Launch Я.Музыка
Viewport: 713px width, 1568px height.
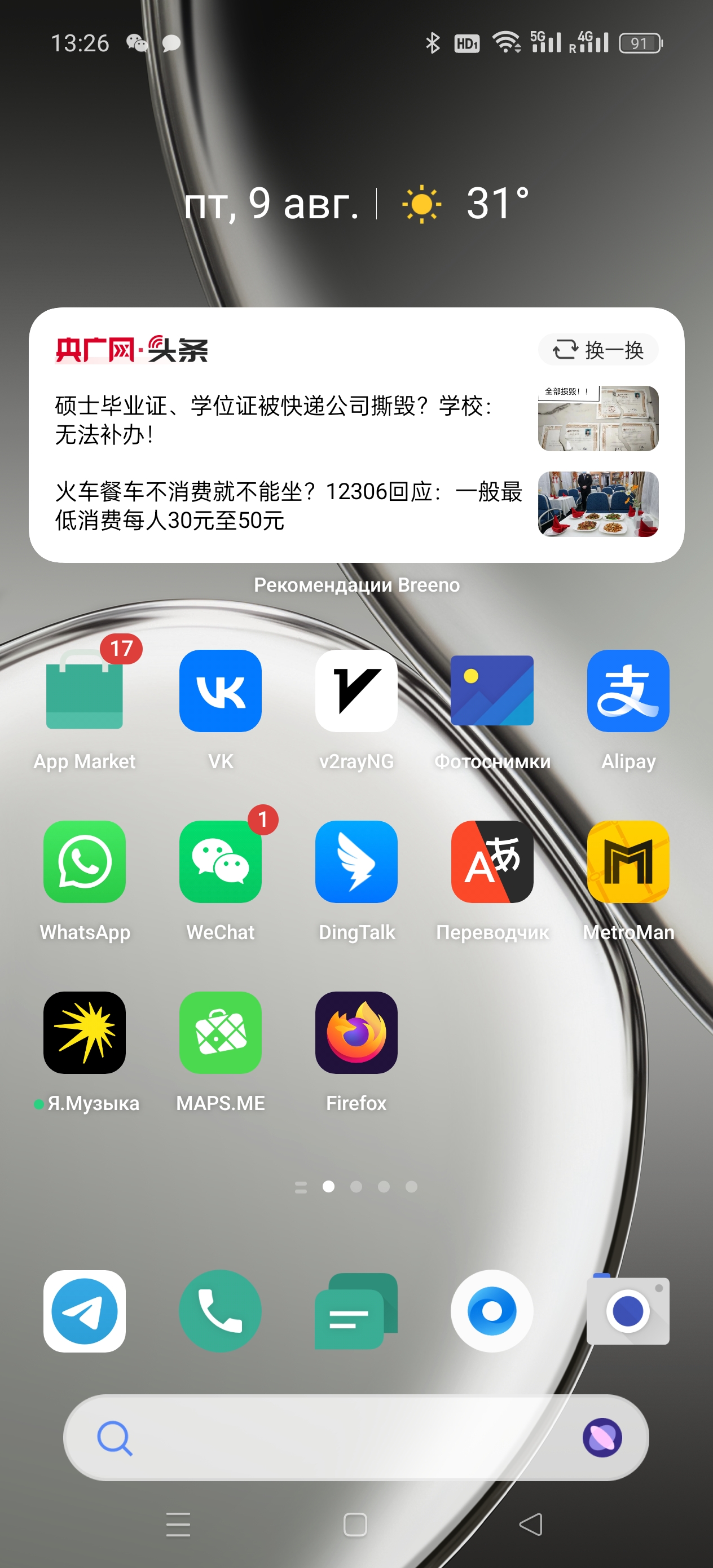(85, 1032)
